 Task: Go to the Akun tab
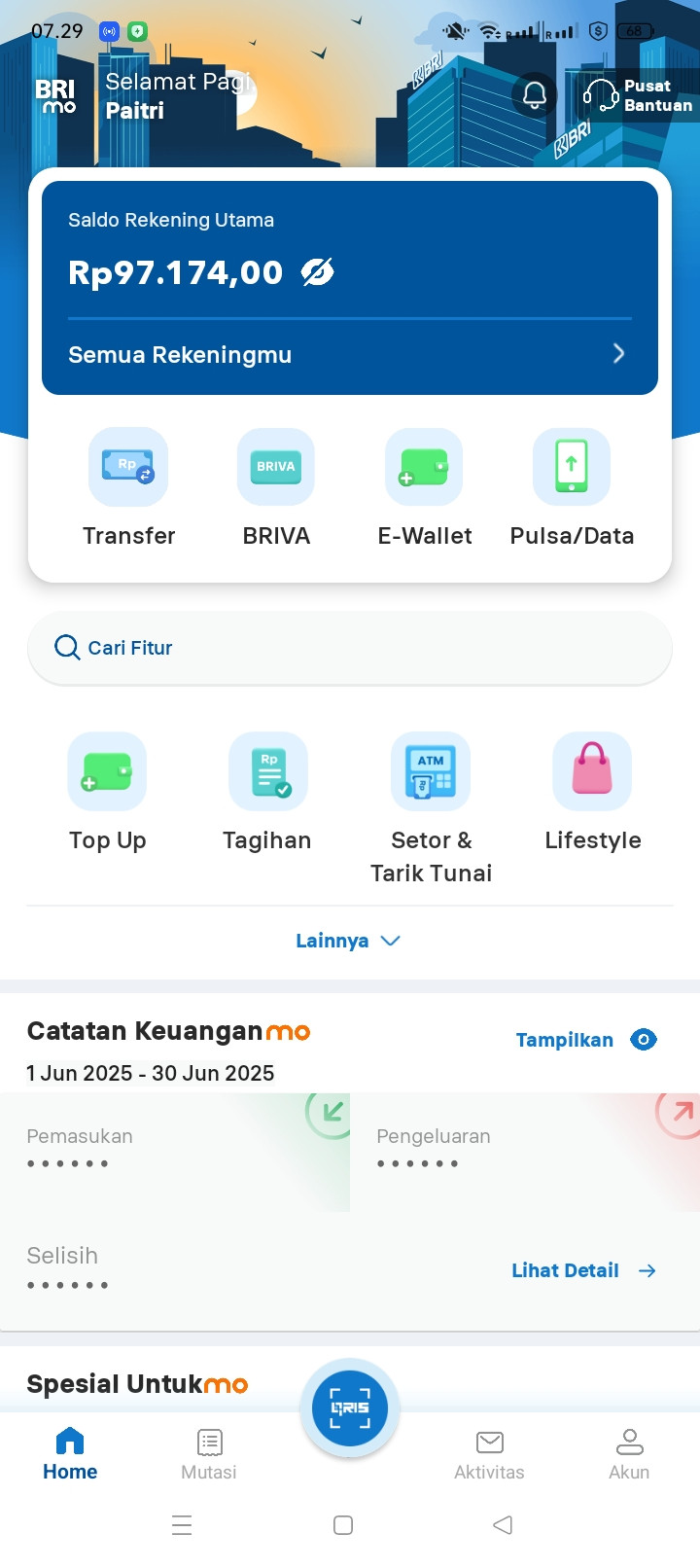point(629,1454)
